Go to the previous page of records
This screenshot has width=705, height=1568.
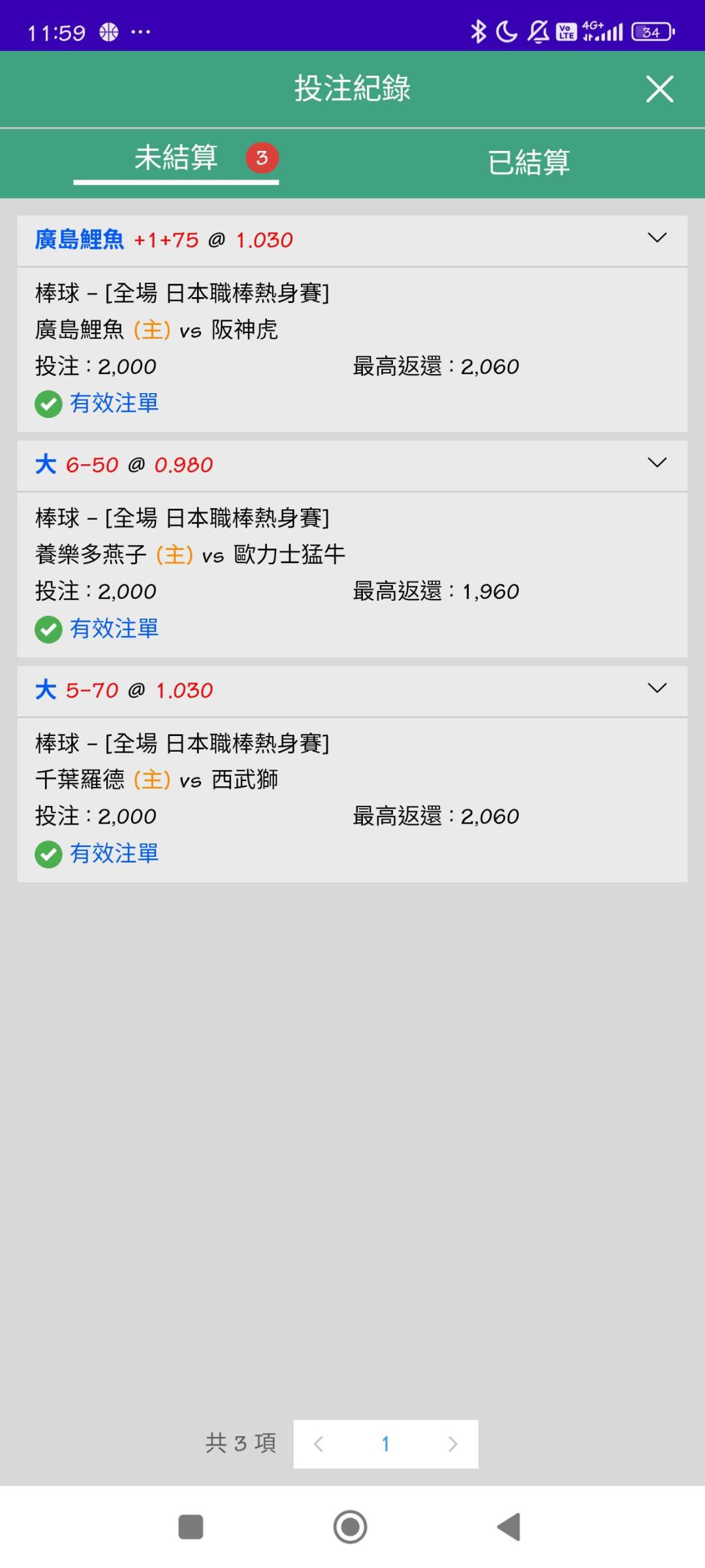pos(319,1444)
